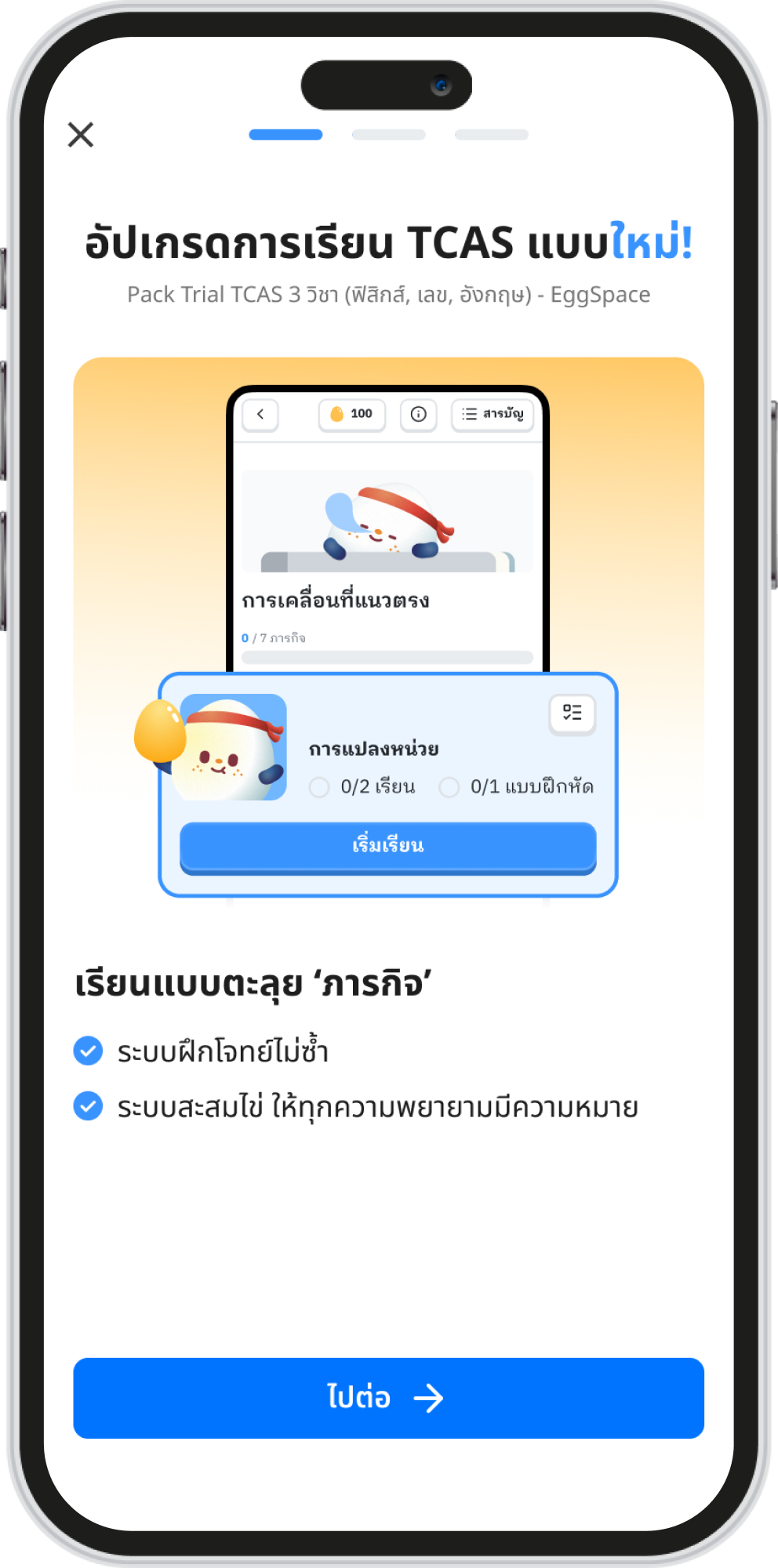Image resolution: width=778 pixels, height=1568 pixels.
Task: Close the onboarding screen
Action: (x=81, y=135)
